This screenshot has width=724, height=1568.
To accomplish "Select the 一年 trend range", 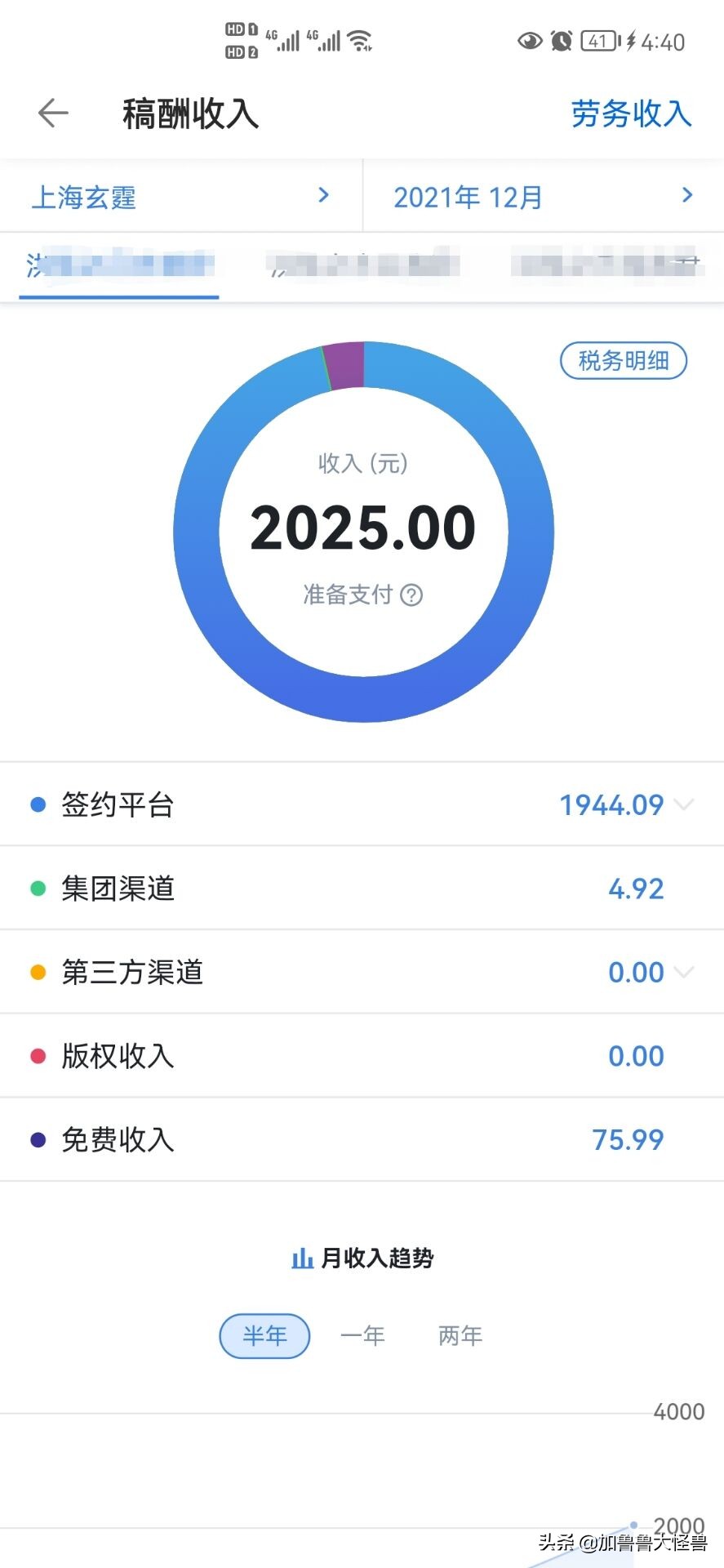I will (x=362, y=1336).
